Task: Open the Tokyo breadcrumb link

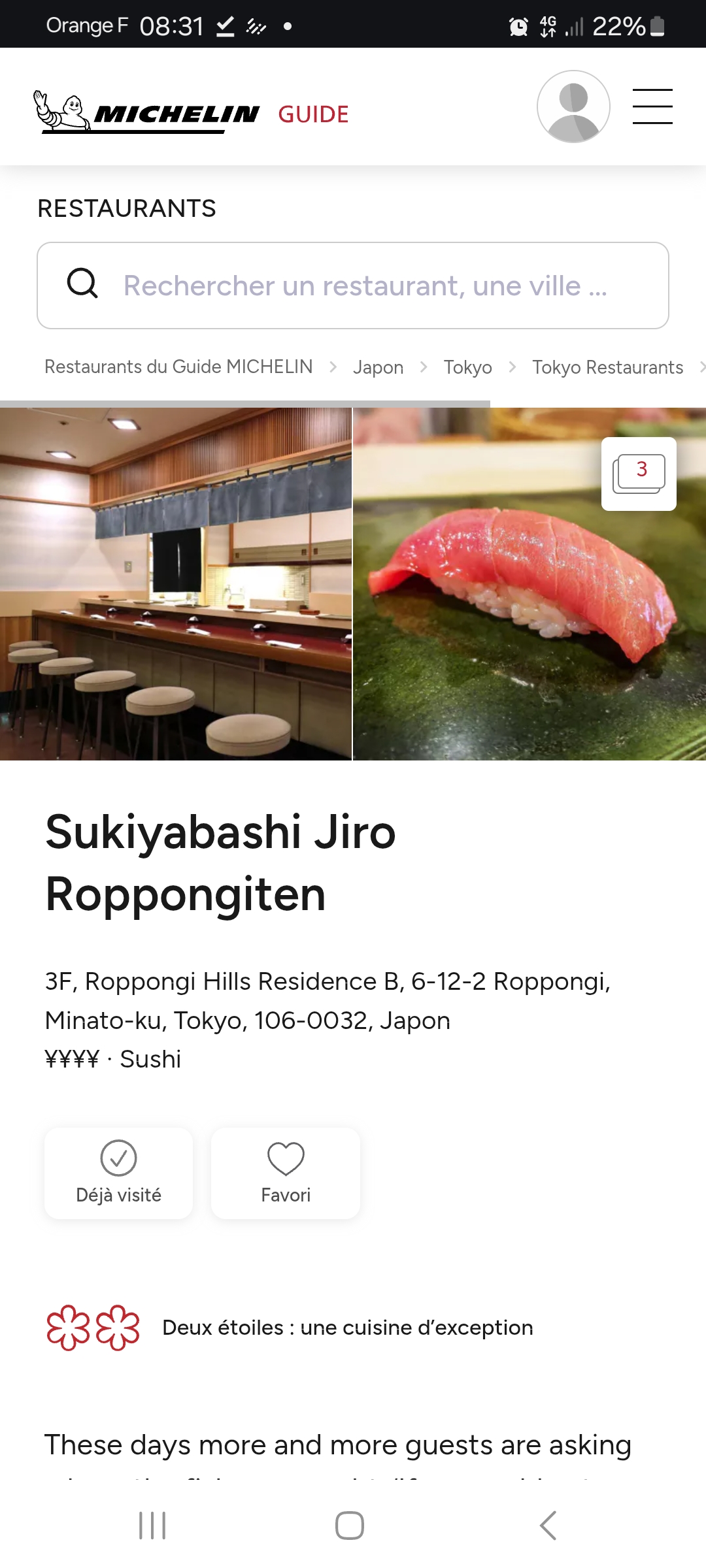Action: click(x=467, y=367)
